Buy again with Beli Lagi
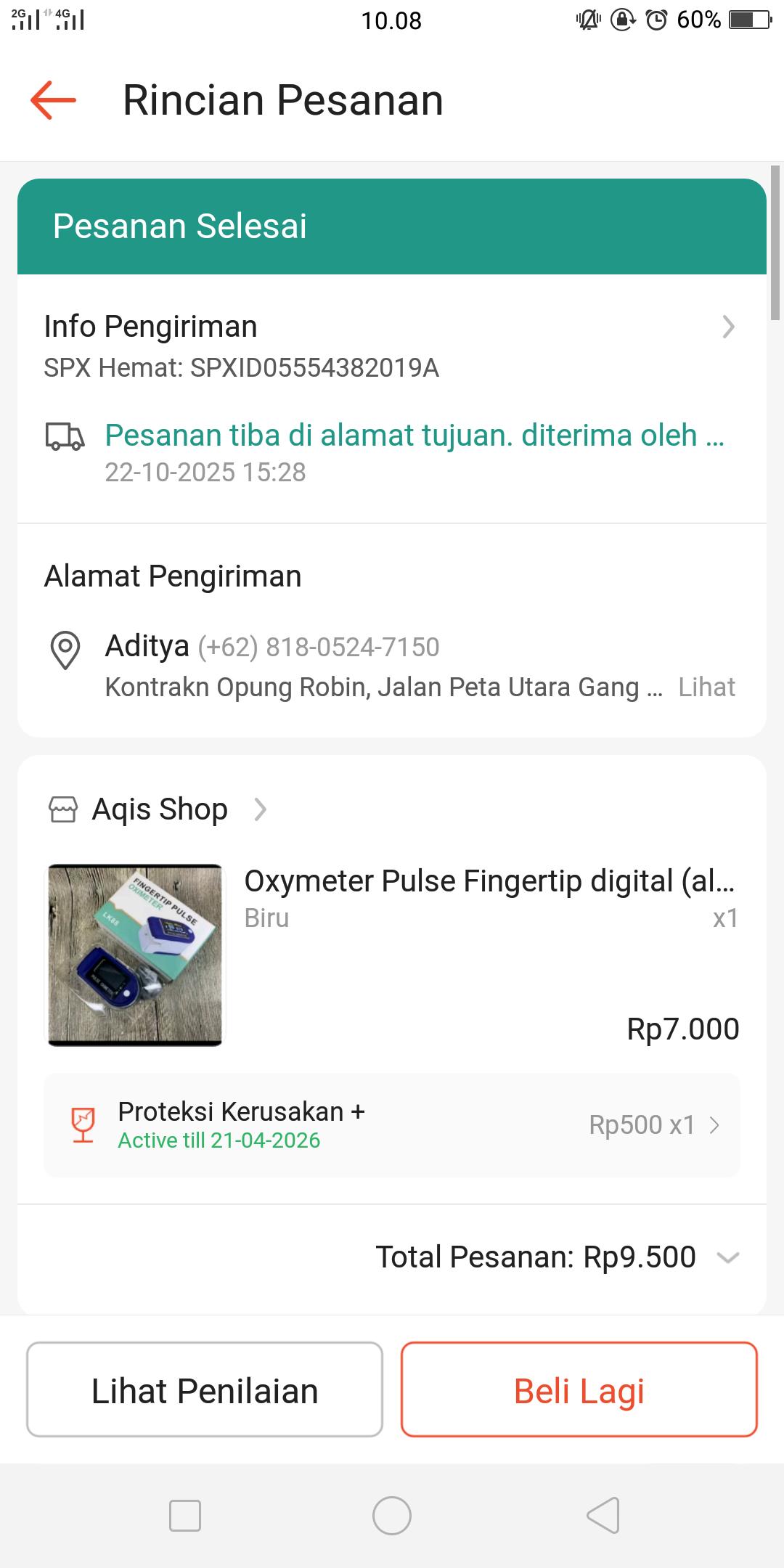784x1568 pixels. click(x=579, y=1389)
